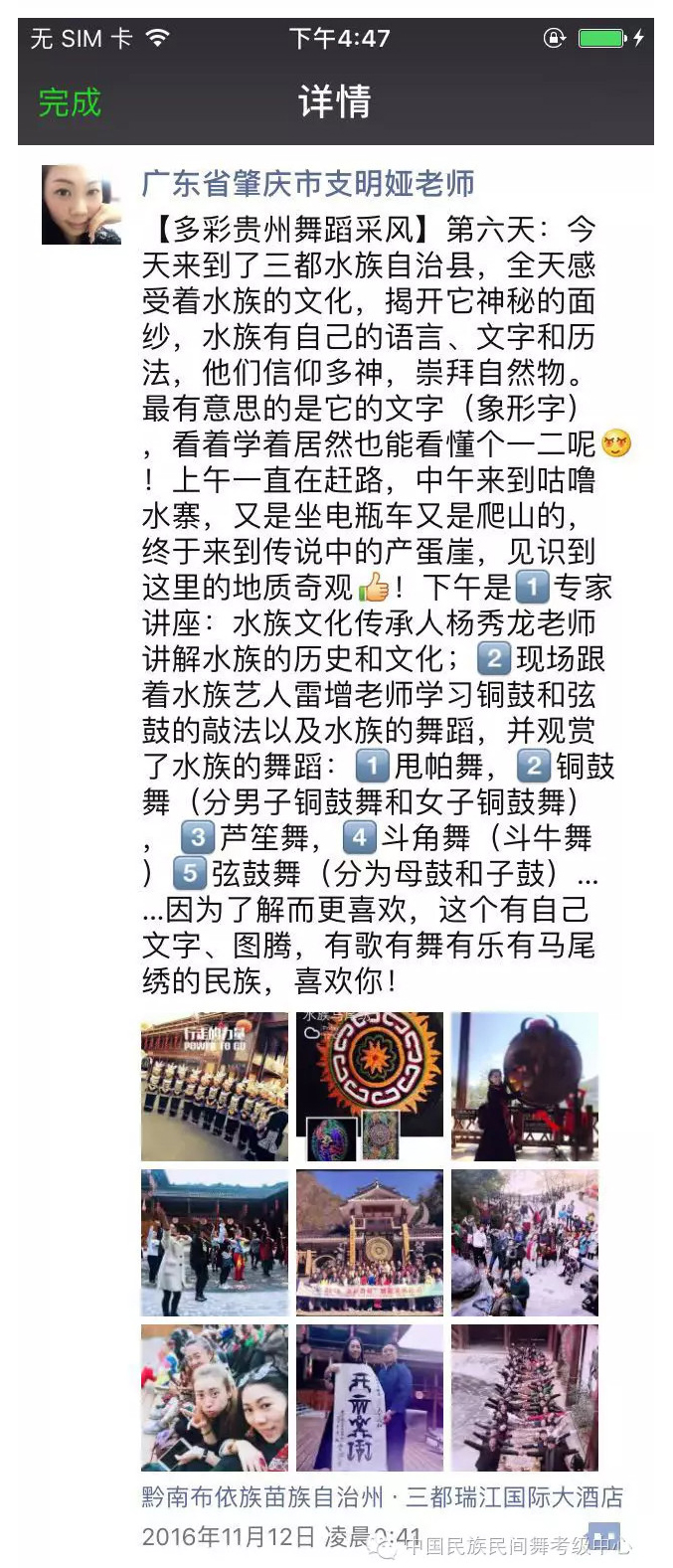The width and height of the screenshot is (673, 1568).
Task: Tap 完成 to close the detail view
Action: point(70,102)
